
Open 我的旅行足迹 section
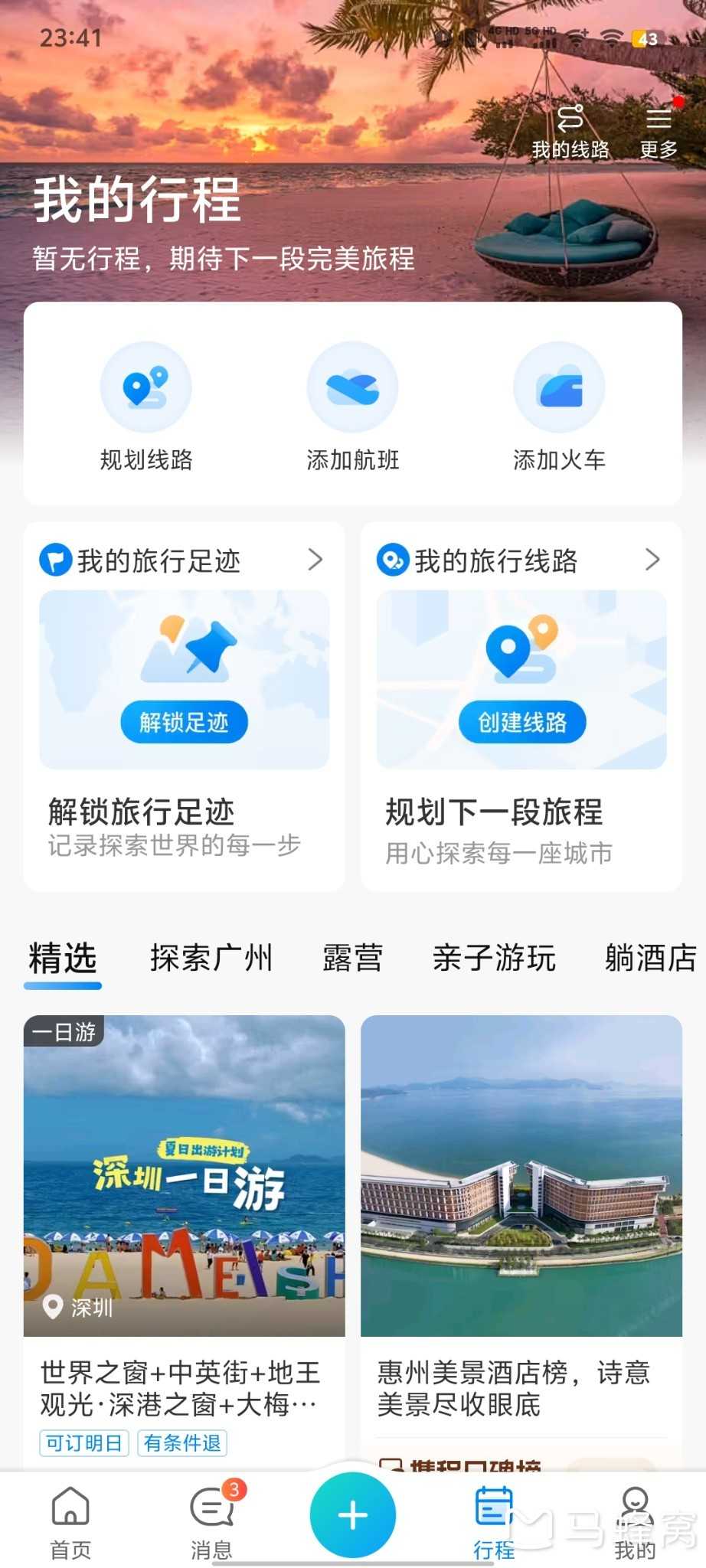point(184,560)
